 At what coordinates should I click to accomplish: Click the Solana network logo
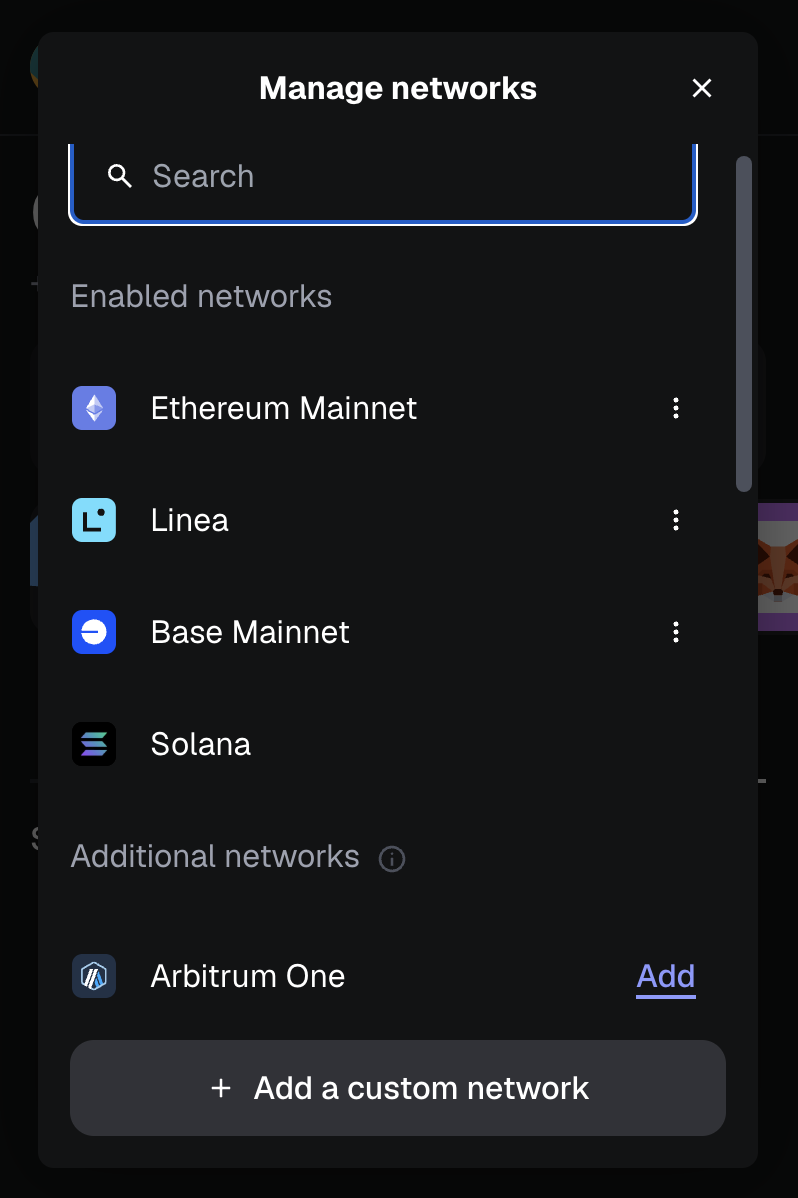click(x=93, y=744)
